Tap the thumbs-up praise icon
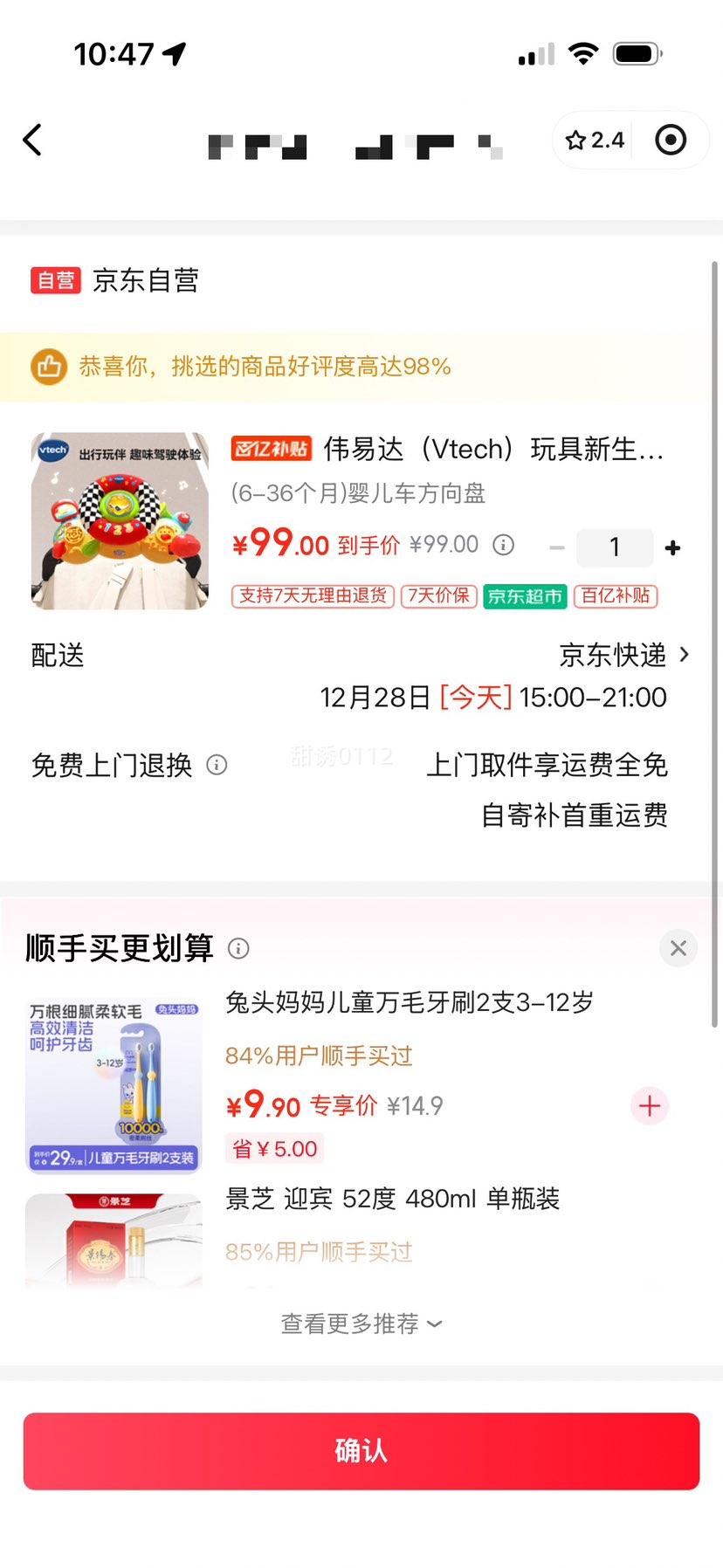Viewport: 723px width, 1568px height. pyautogui.click(x=49, y=367)
